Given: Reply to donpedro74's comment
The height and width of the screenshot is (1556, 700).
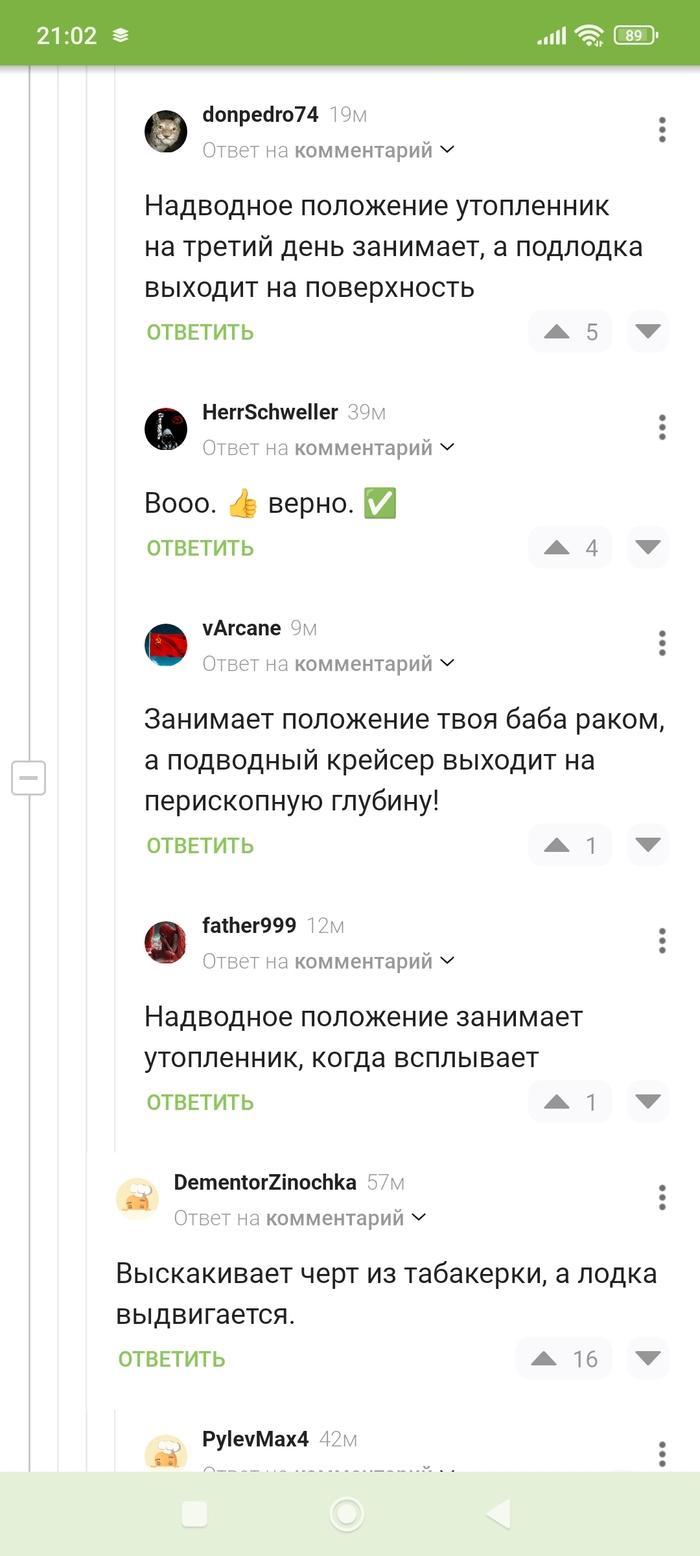Looking at the screenshot, I should (x=200, y=332).
